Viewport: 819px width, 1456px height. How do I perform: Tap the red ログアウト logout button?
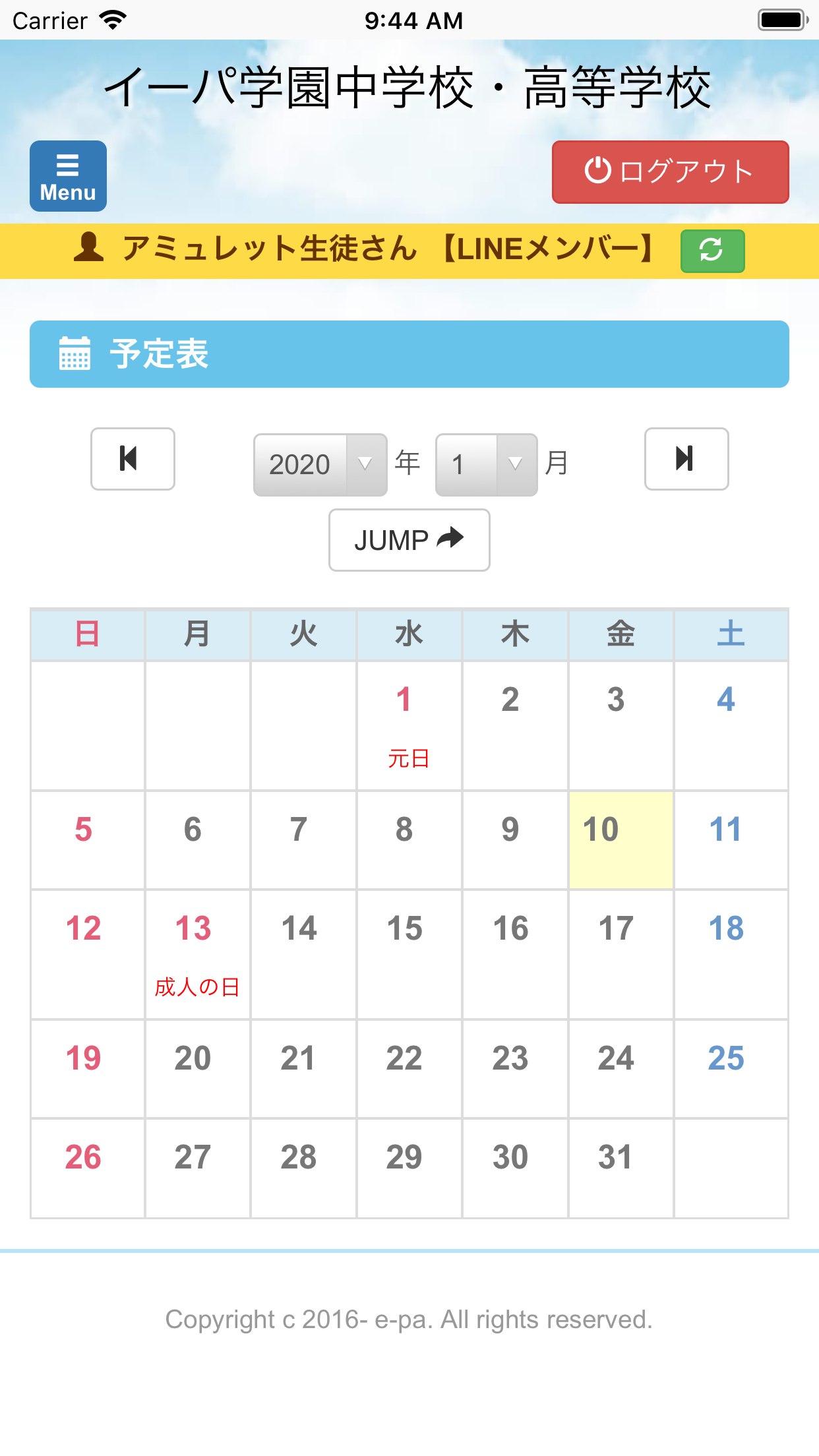(x=670, y=172)
